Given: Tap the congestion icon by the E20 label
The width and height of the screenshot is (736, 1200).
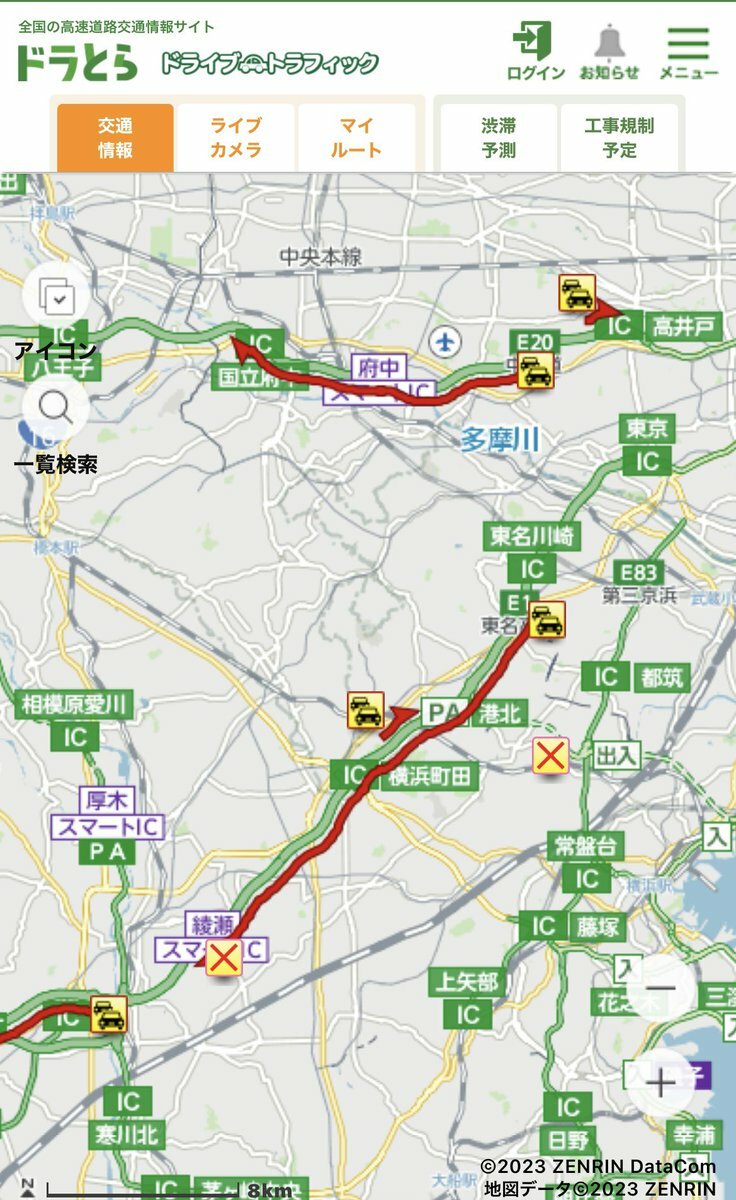Looking at the screenshot, I should 536,371.
